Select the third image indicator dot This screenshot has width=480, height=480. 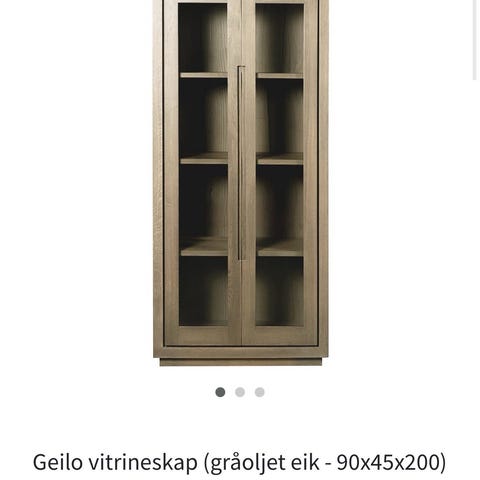(260, 392)
